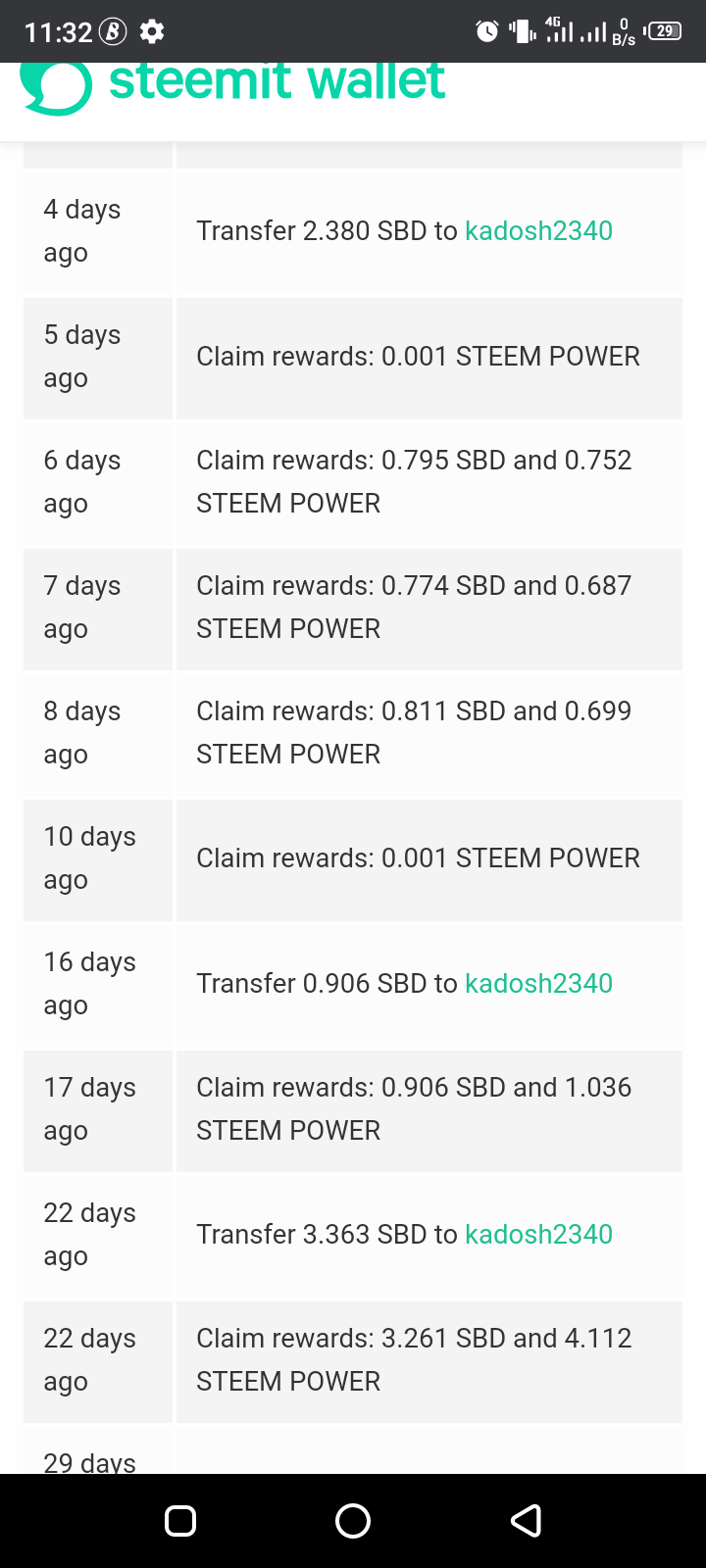
Task: Open kadosh2340 link in 2.380 SBD transfer
Action: pos(538,231)
